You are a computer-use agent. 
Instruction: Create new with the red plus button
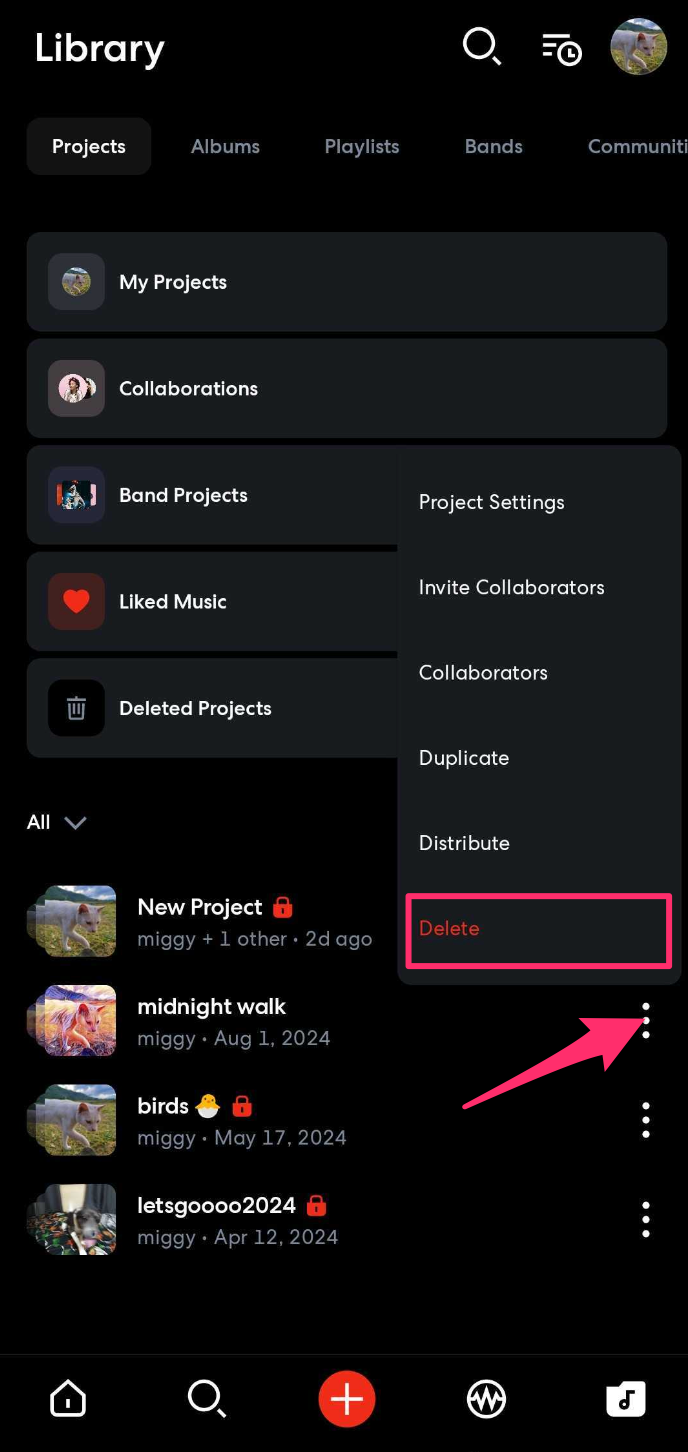pos(347,1398)
